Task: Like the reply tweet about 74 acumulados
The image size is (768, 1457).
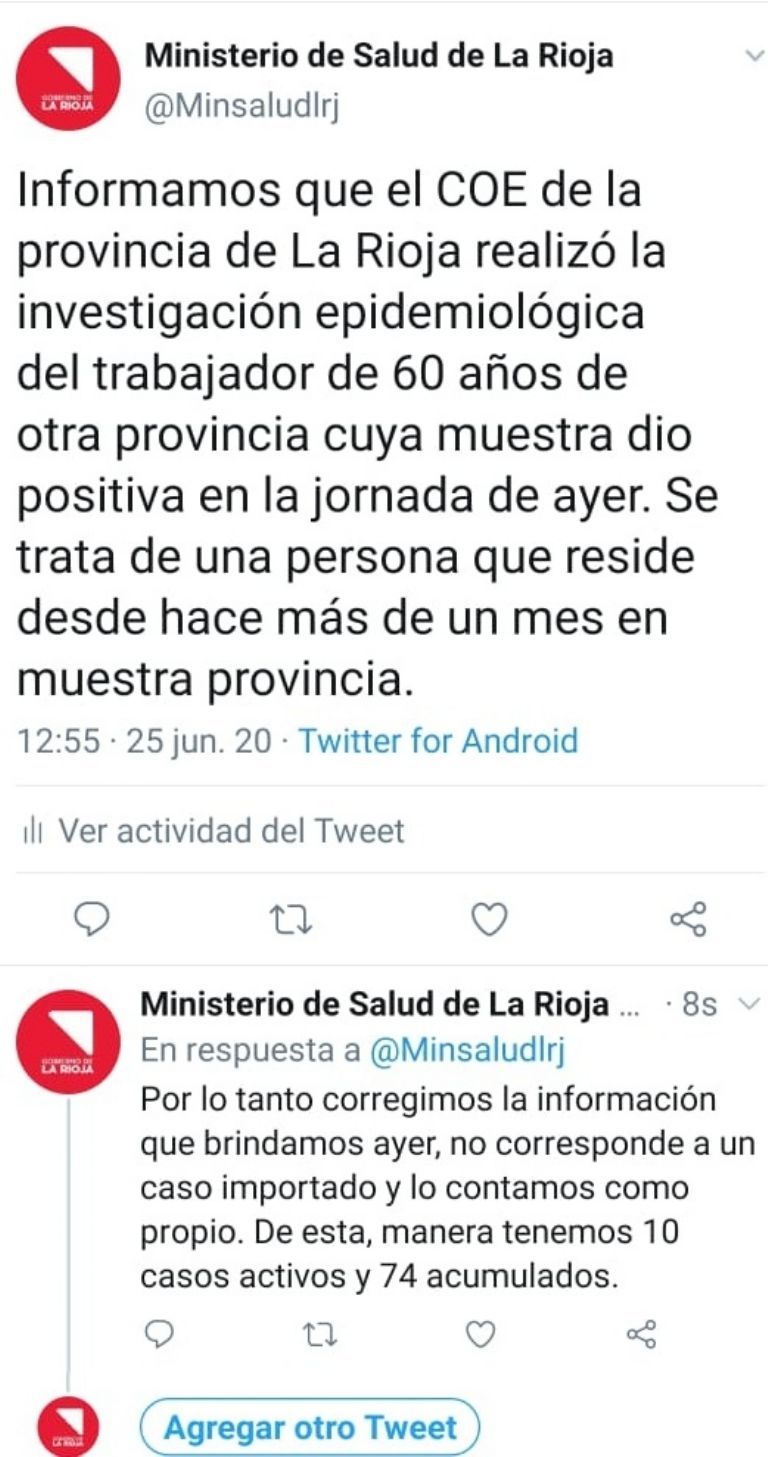Action: (482, 1333)
